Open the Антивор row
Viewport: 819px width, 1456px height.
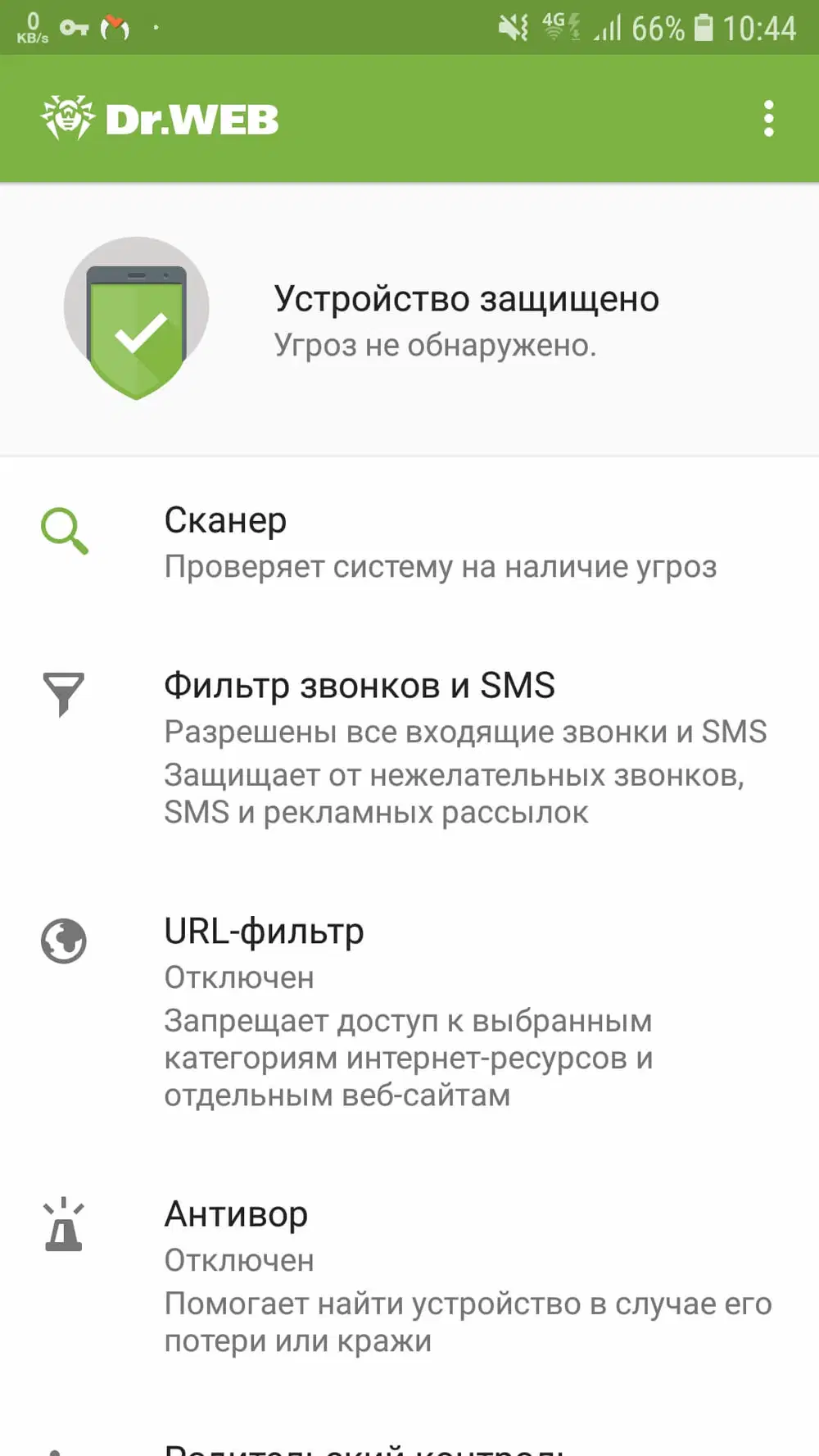point(409,1275)
